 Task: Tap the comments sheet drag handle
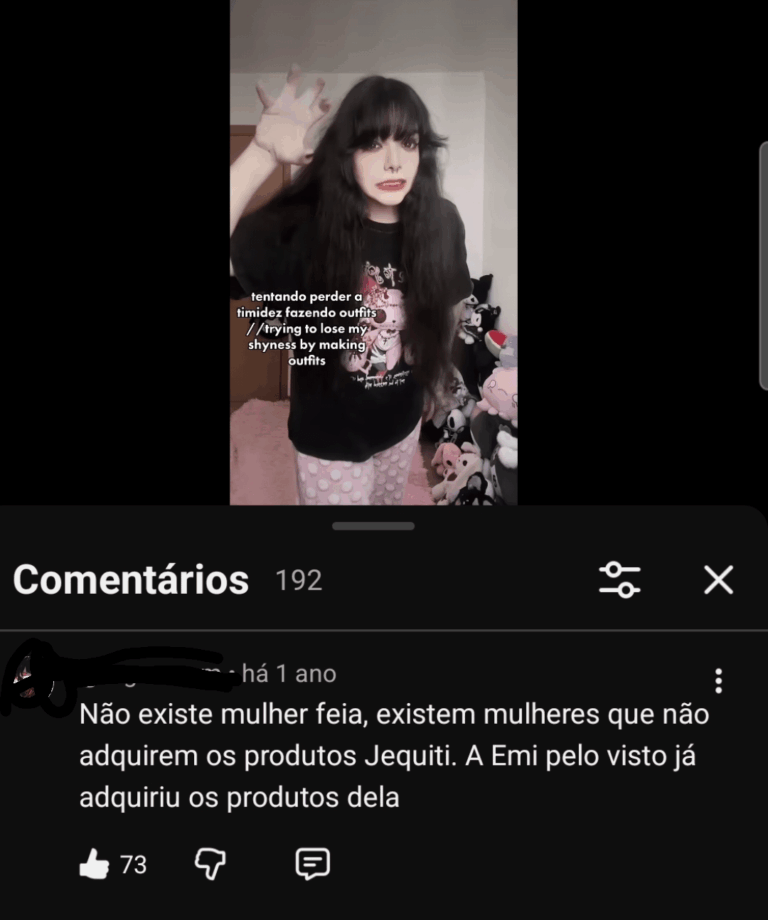pyautogui.click(x=373, y=526)
